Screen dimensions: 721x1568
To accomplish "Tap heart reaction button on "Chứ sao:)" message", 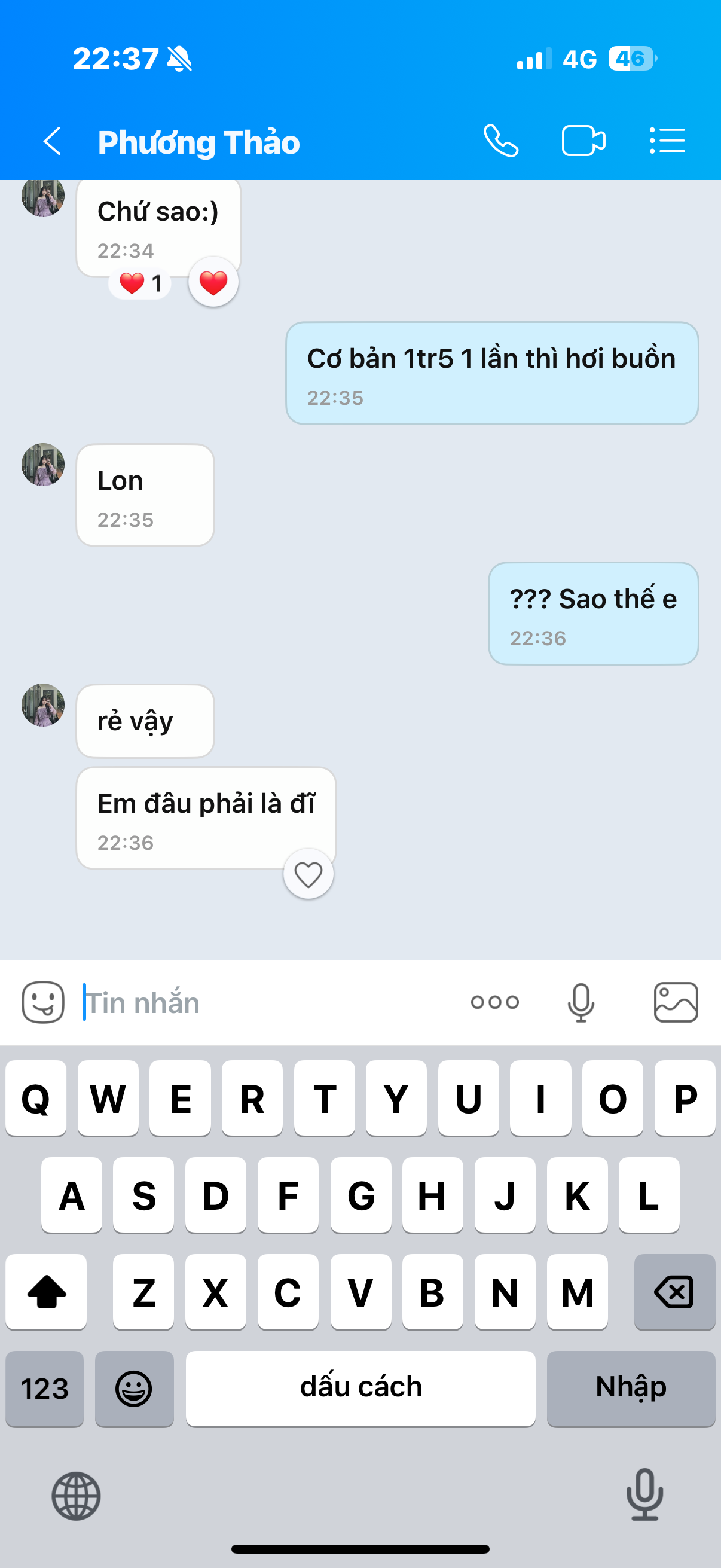I will point(213,282).
